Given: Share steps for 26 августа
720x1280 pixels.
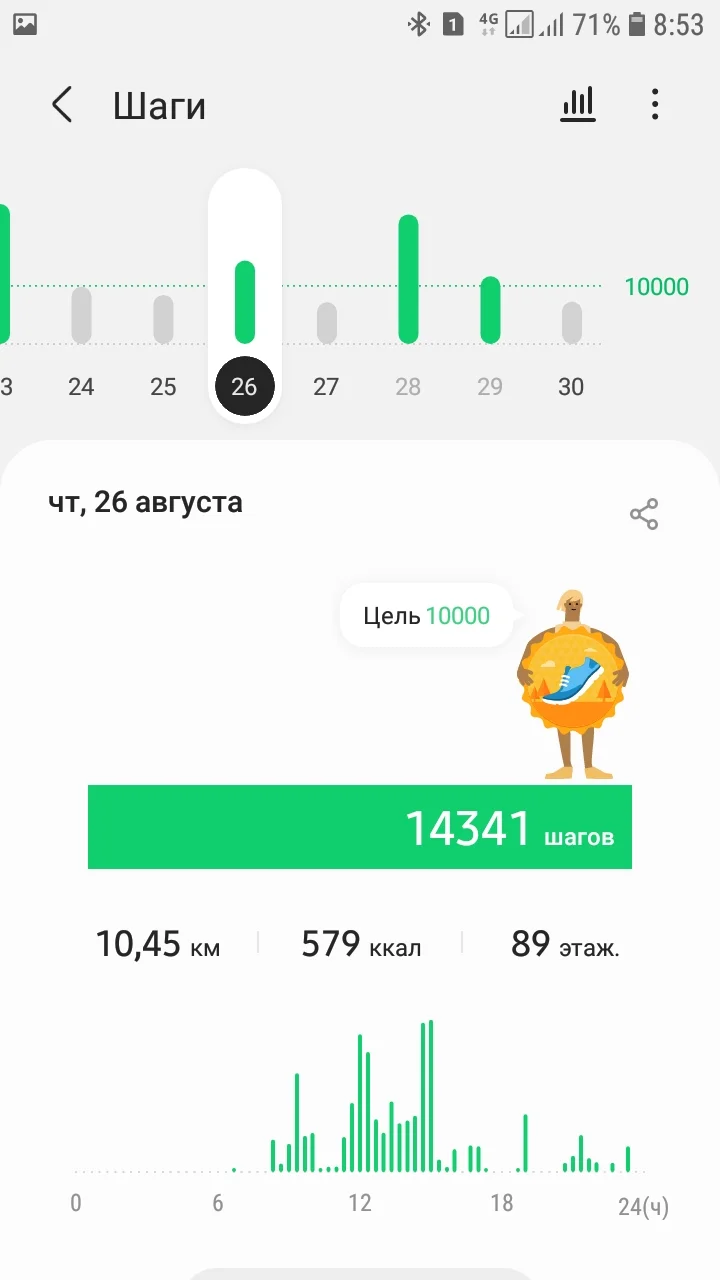Looking at the screenshot, I should (x=644, y=514).
